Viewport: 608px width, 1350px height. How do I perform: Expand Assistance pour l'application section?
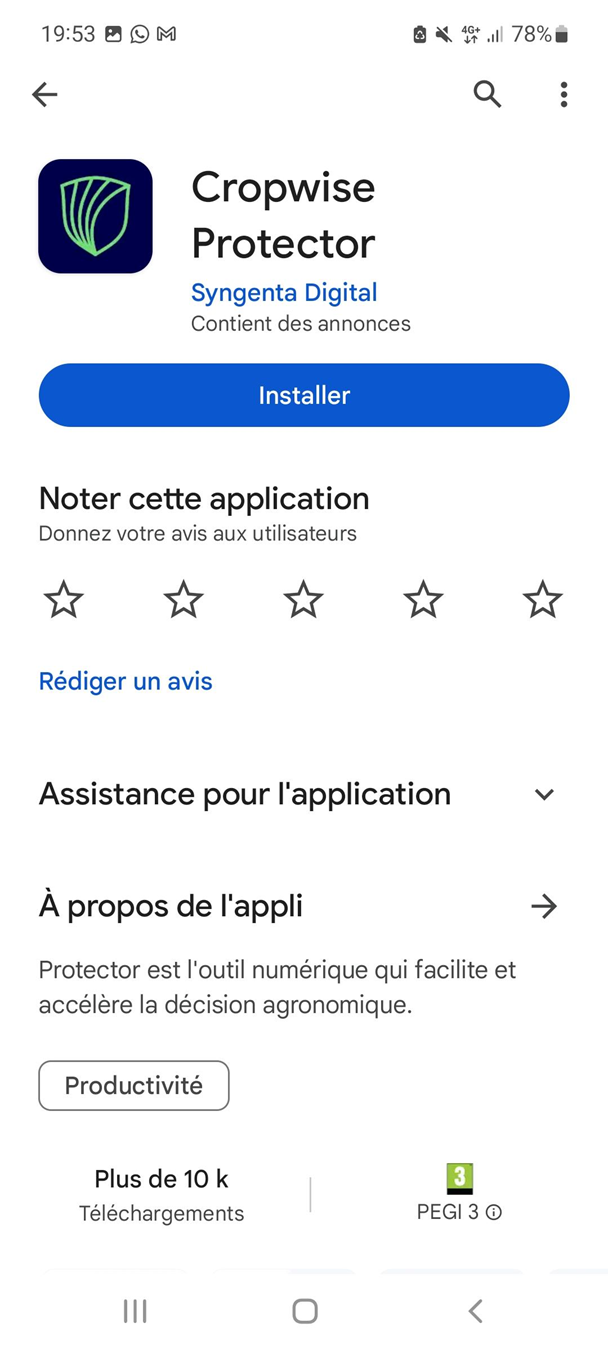coord(544,795)
